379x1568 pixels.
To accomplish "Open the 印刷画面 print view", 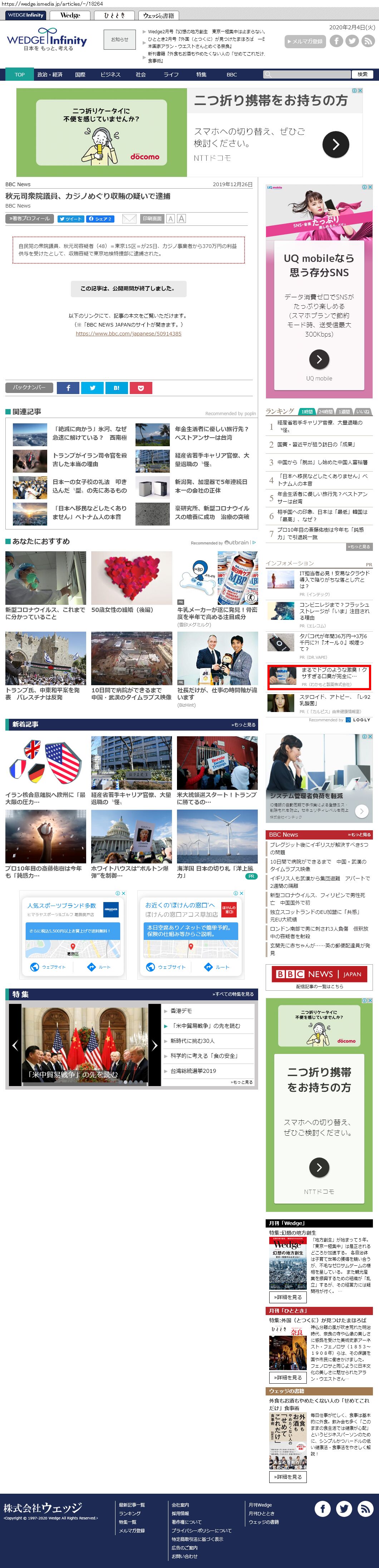I will click(152, 219).
